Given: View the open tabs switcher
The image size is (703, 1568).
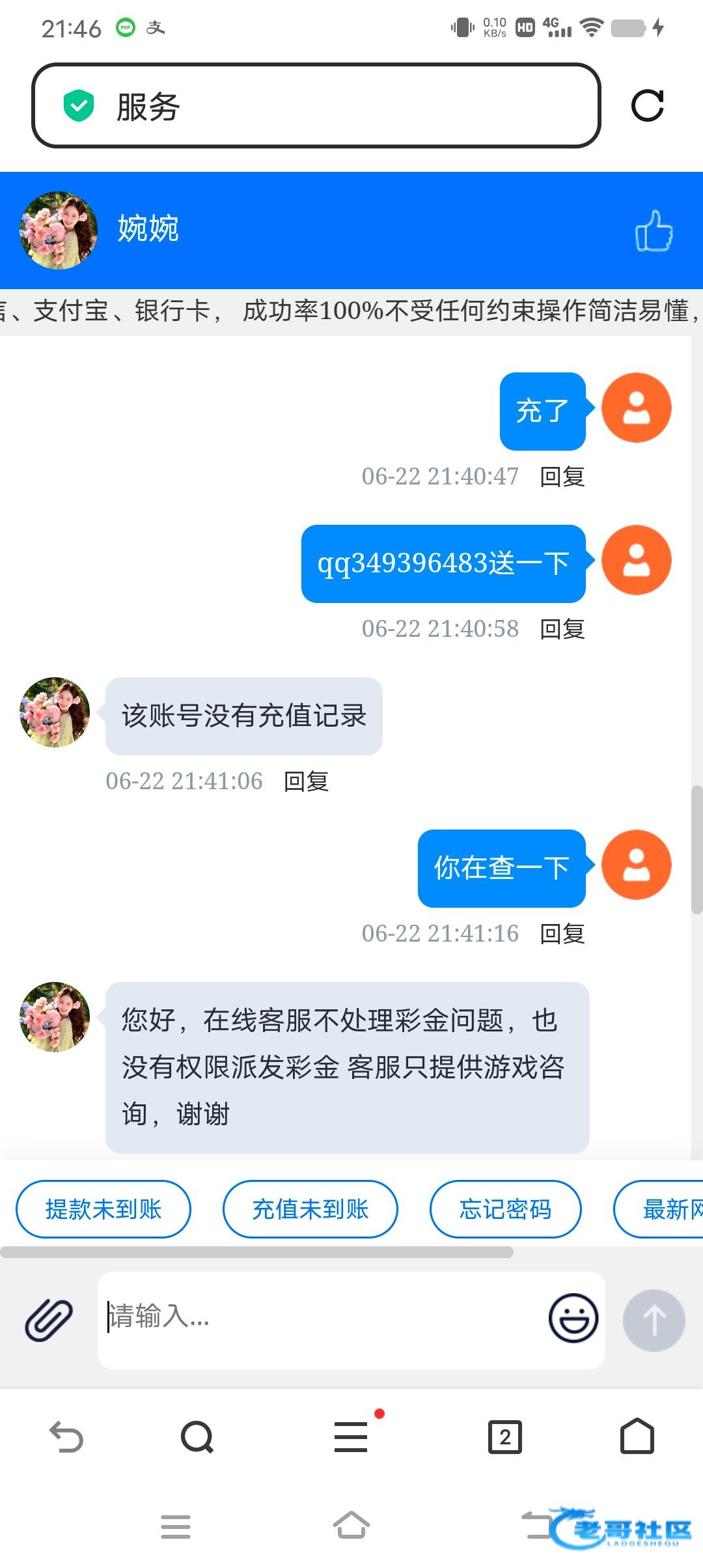Looking at the screenshot, I should click(504, 1437).
